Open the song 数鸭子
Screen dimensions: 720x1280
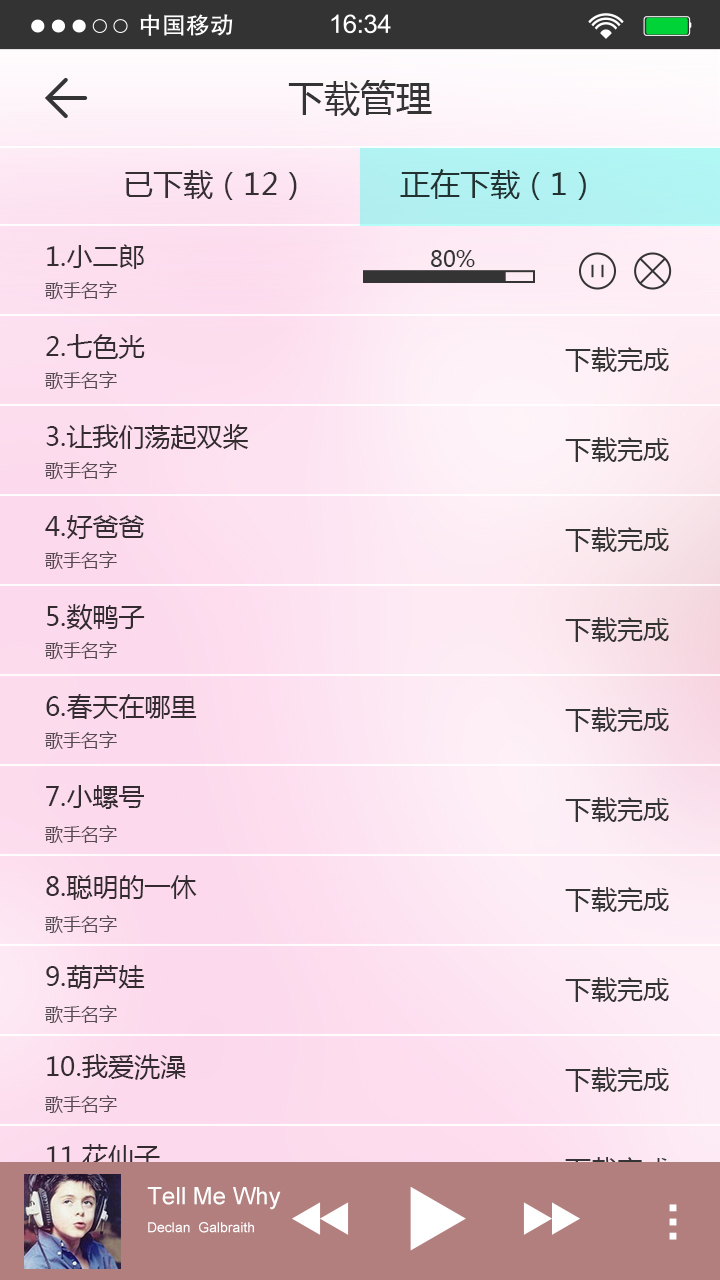coord(360,630)
